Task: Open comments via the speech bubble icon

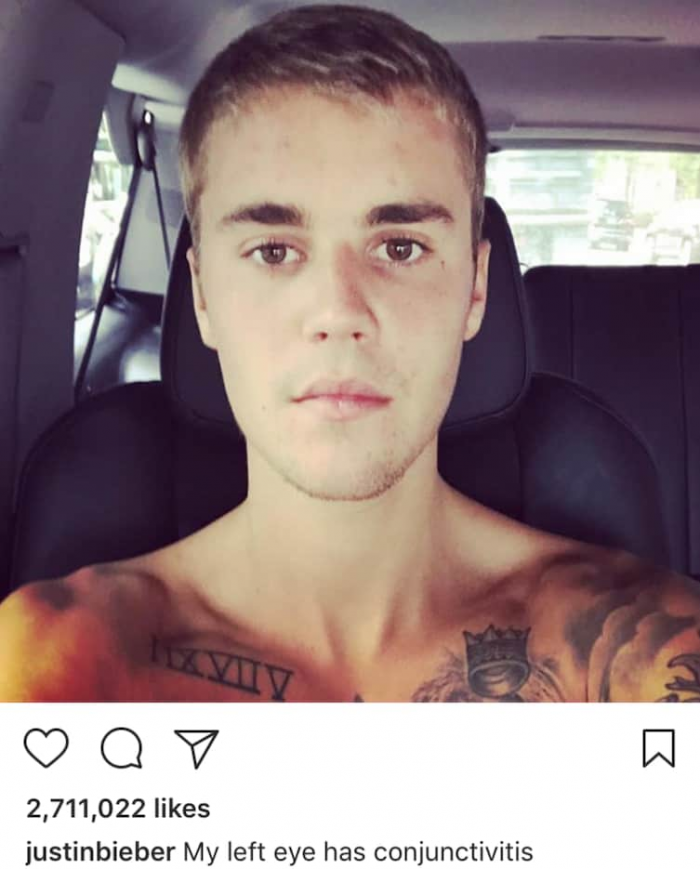Action: [x=121, y=748]
